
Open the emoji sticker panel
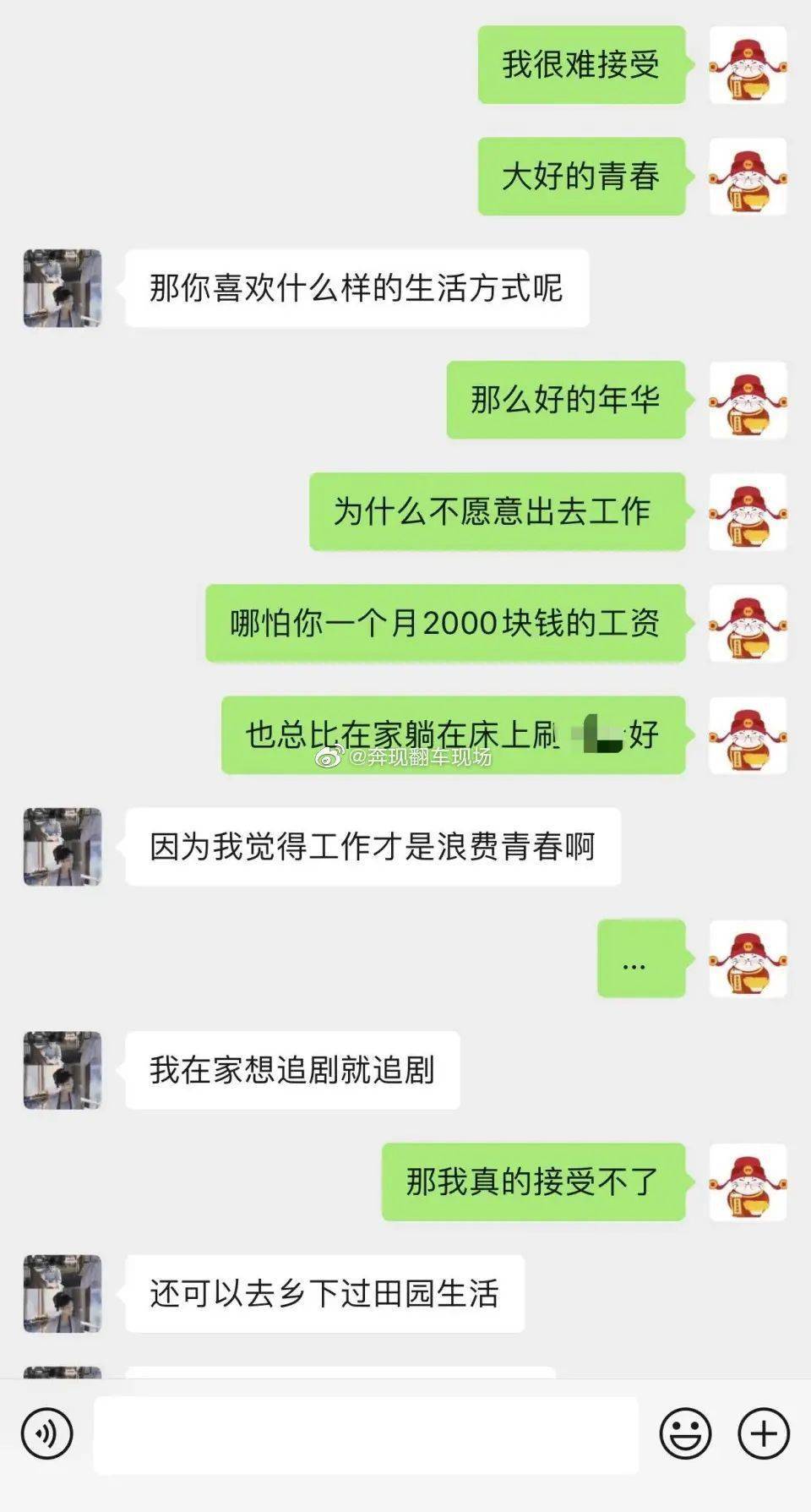click(x=685, y=1433)
